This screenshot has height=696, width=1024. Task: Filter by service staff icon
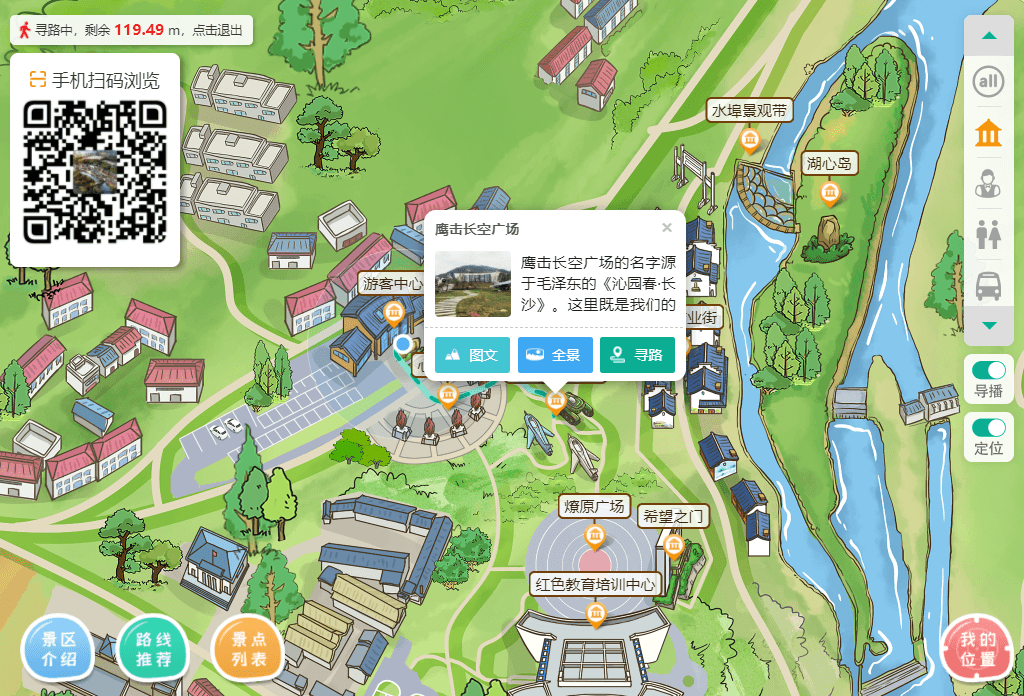(x=989, y=184)
